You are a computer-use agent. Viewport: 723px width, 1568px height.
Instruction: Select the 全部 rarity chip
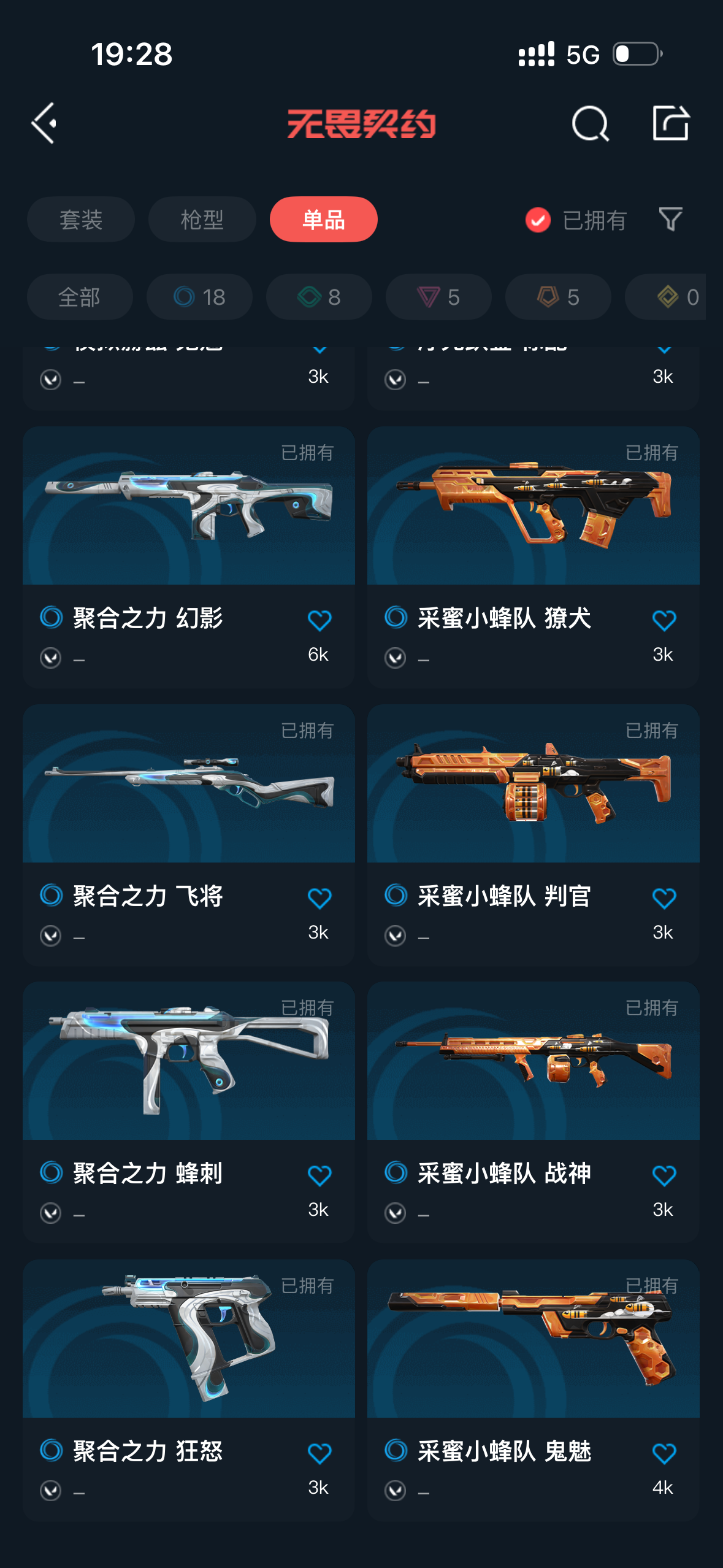click(80, 297)
